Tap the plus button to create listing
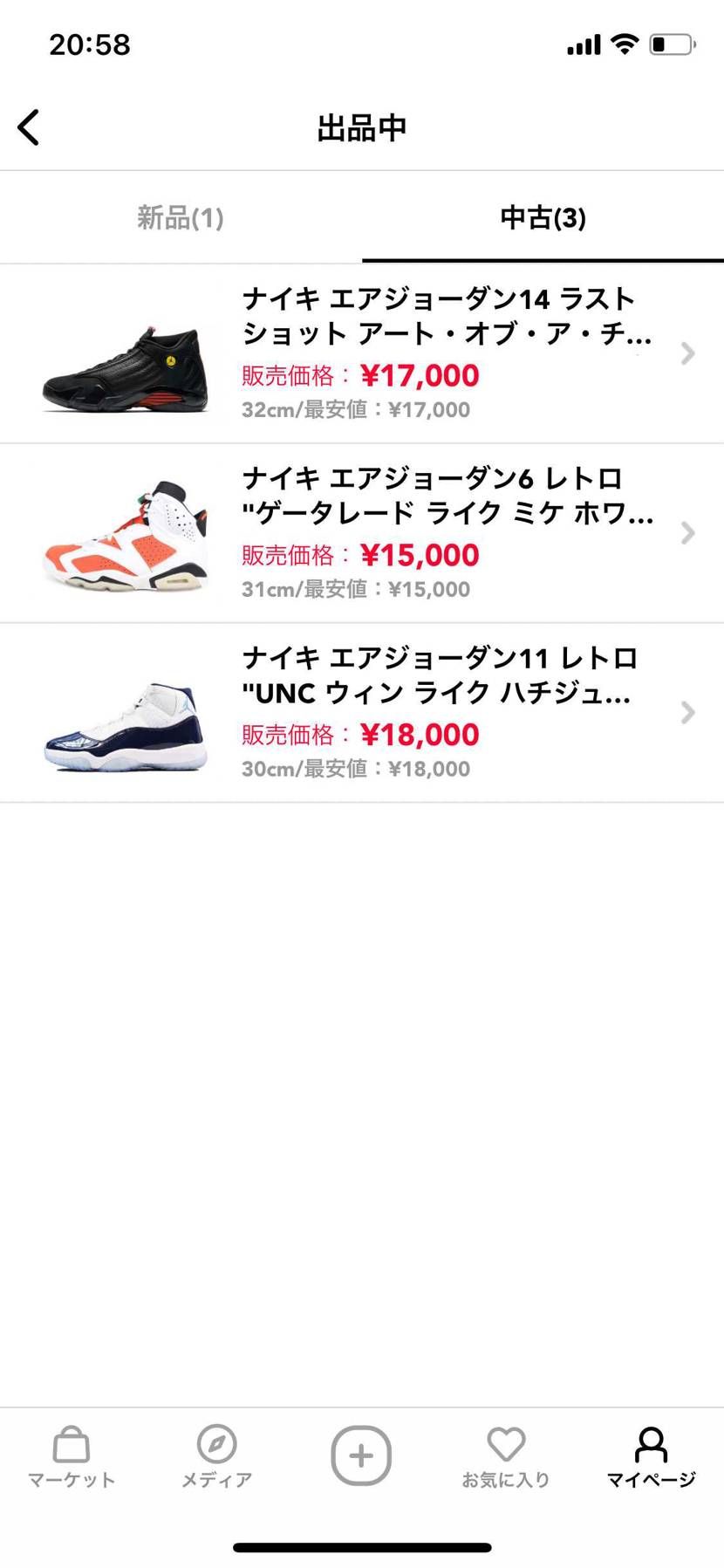Screen dimensions: 724x1568 pos(361,1455)
